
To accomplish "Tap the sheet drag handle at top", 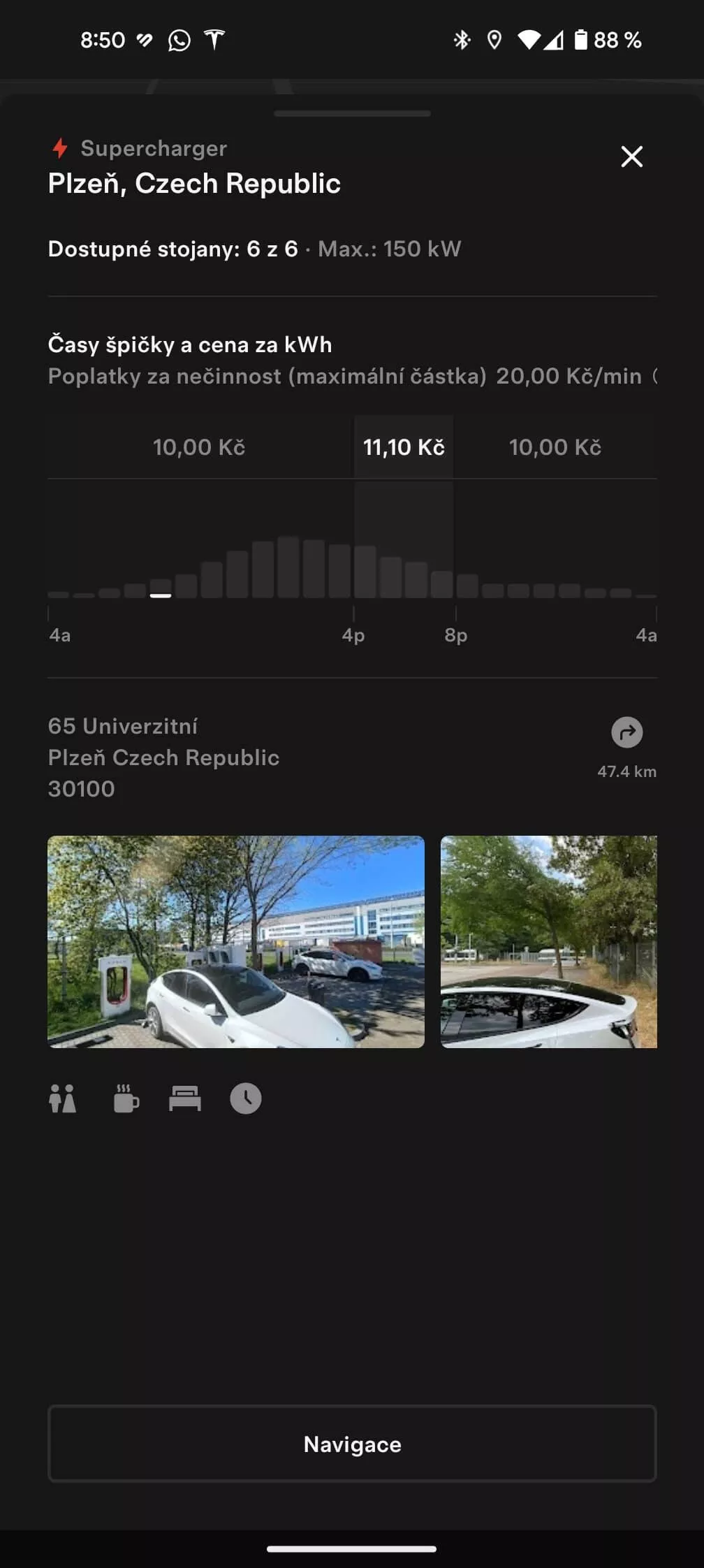I will (352, 113).
